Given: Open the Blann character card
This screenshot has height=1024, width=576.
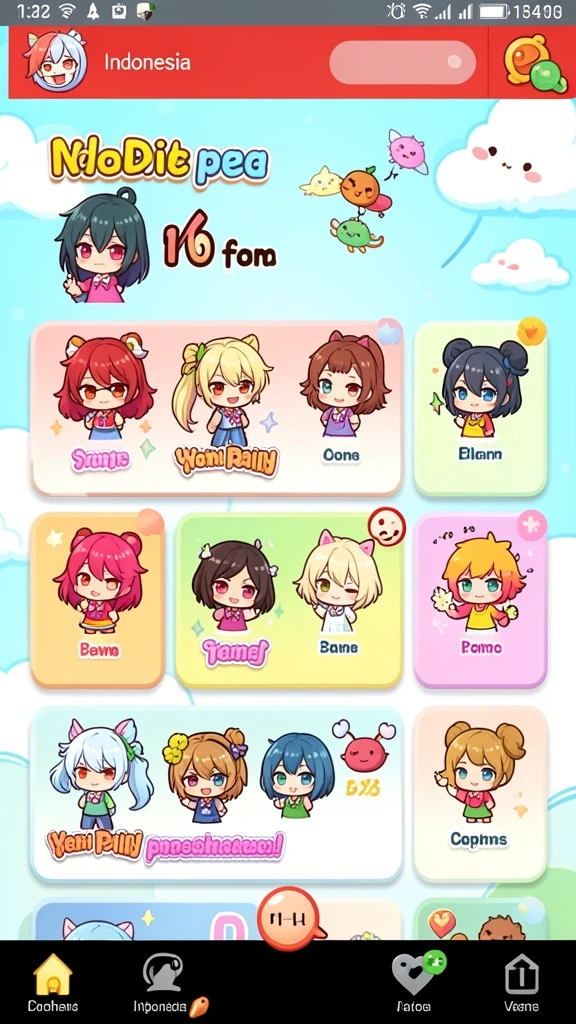Looking at the screenshot, I should (481, 408).
